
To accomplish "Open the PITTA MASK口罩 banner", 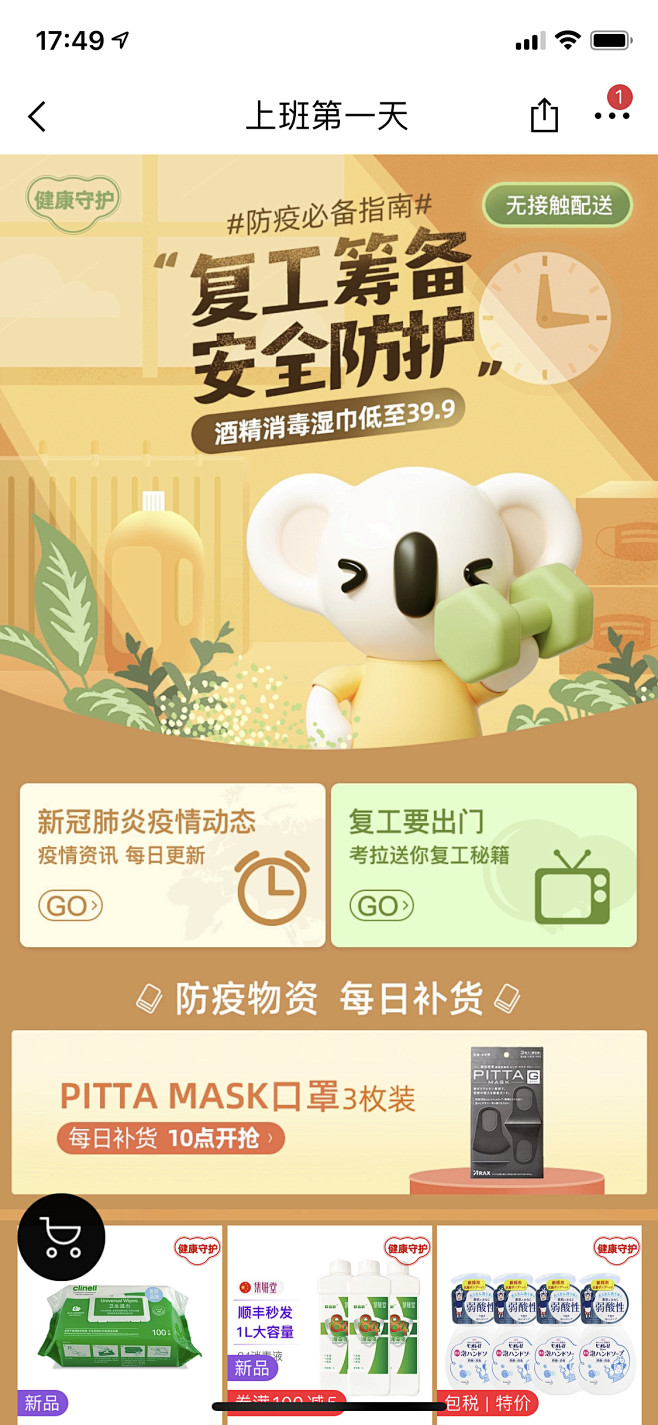I will click(329, 1113).
